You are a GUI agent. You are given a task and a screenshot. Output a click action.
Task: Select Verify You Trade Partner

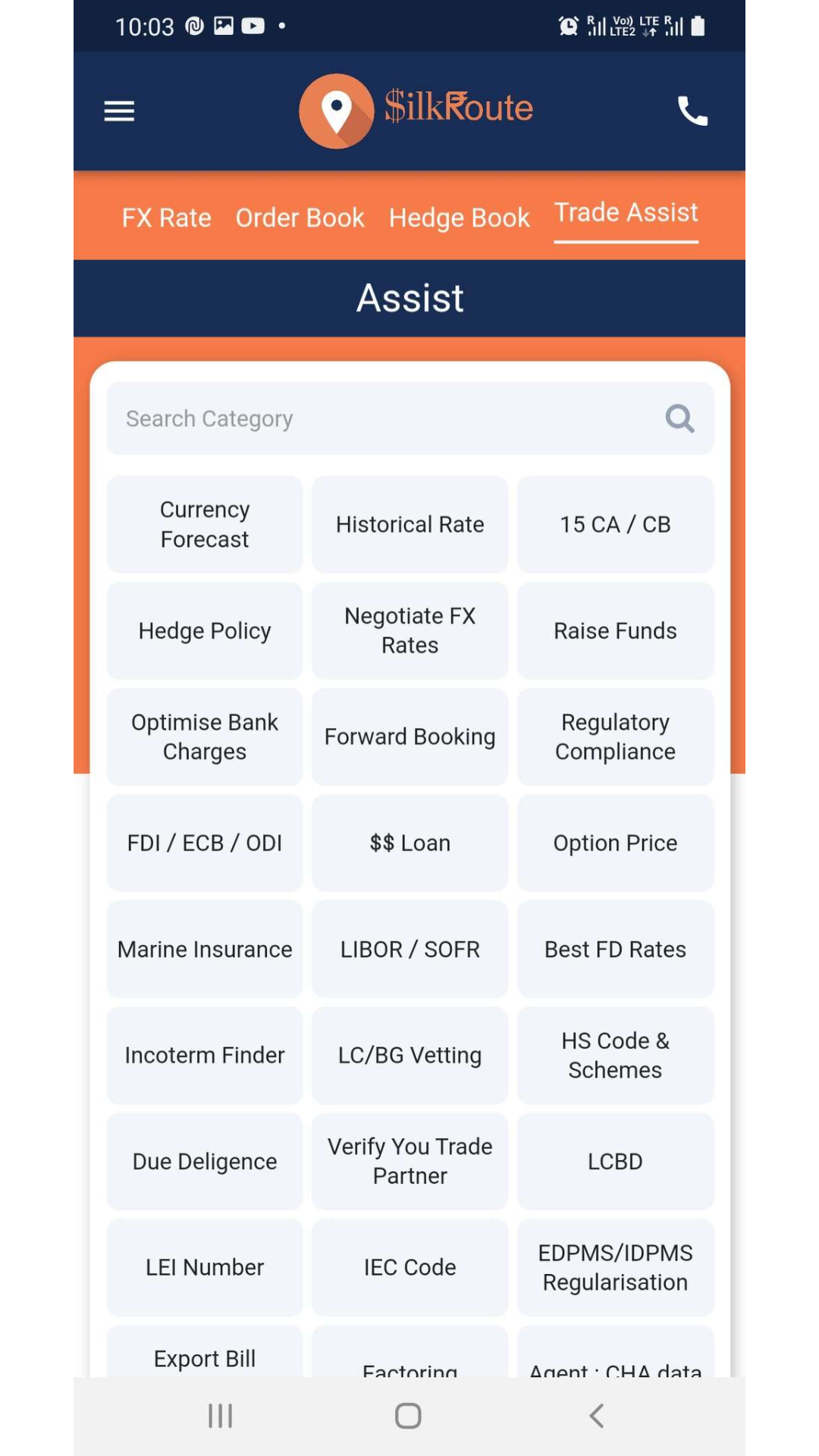410,1161
